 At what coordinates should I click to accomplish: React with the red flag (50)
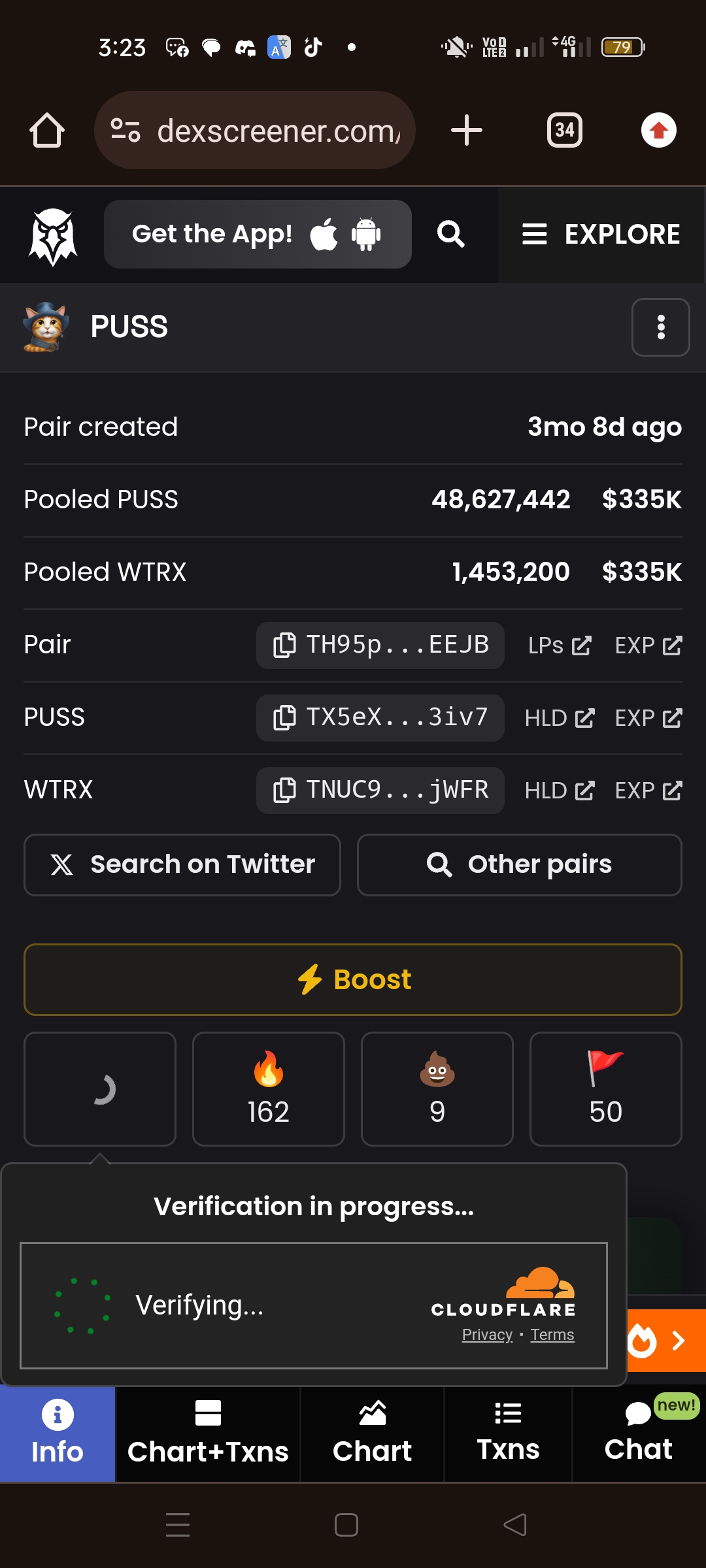605,1088
